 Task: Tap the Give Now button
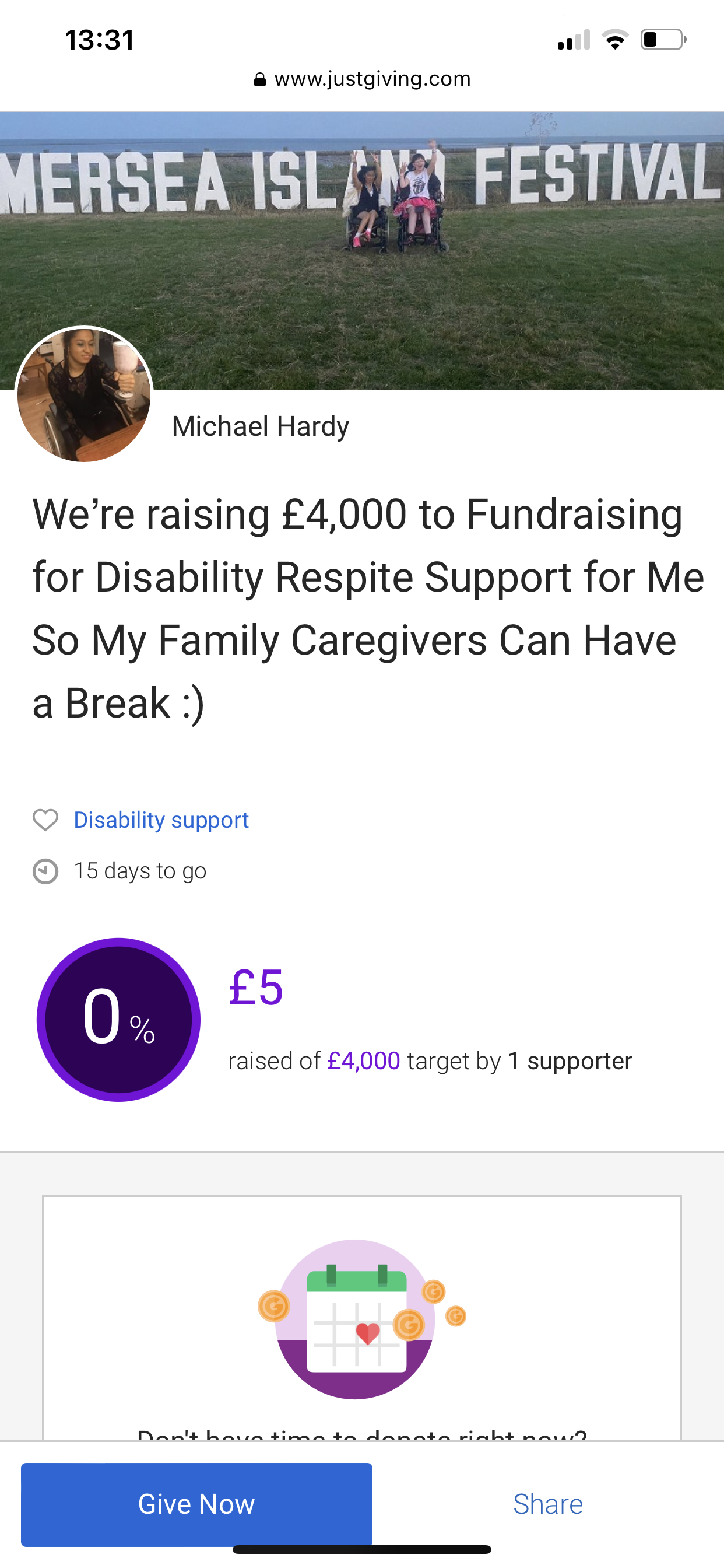196,1503
